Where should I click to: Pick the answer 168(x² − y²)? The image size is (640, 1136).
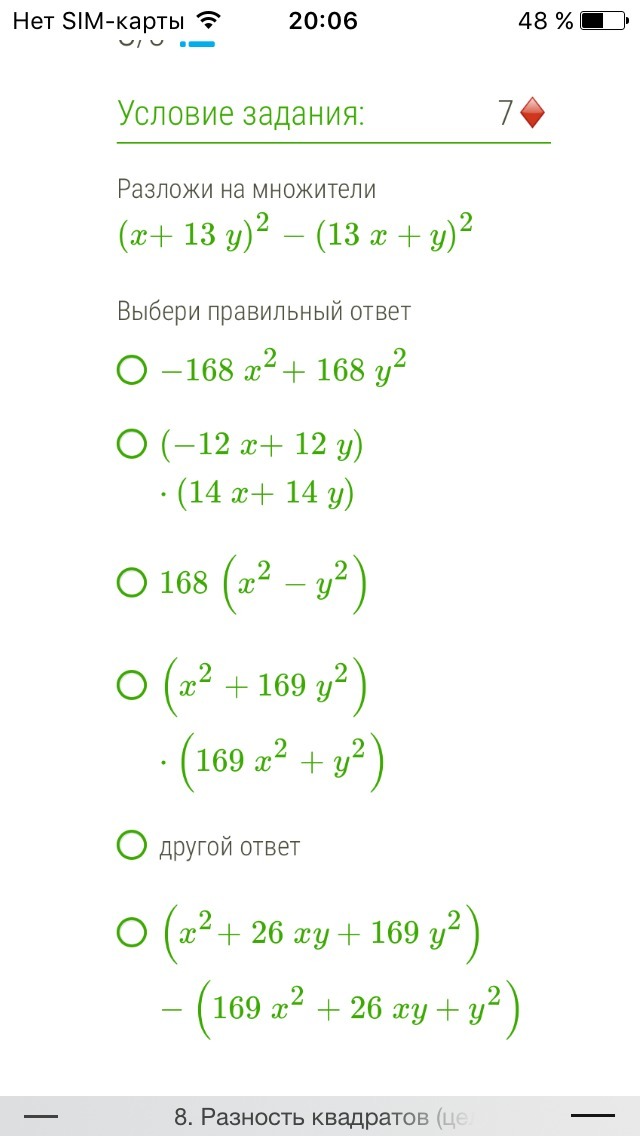131,582
